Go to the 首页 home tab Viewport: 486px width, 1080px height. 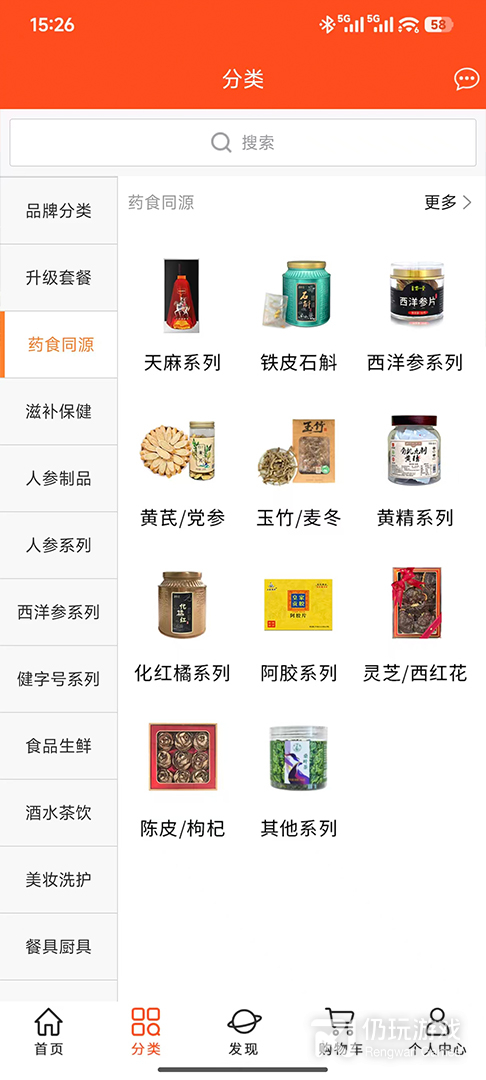pyautogui.click(x=49, y=1032)
